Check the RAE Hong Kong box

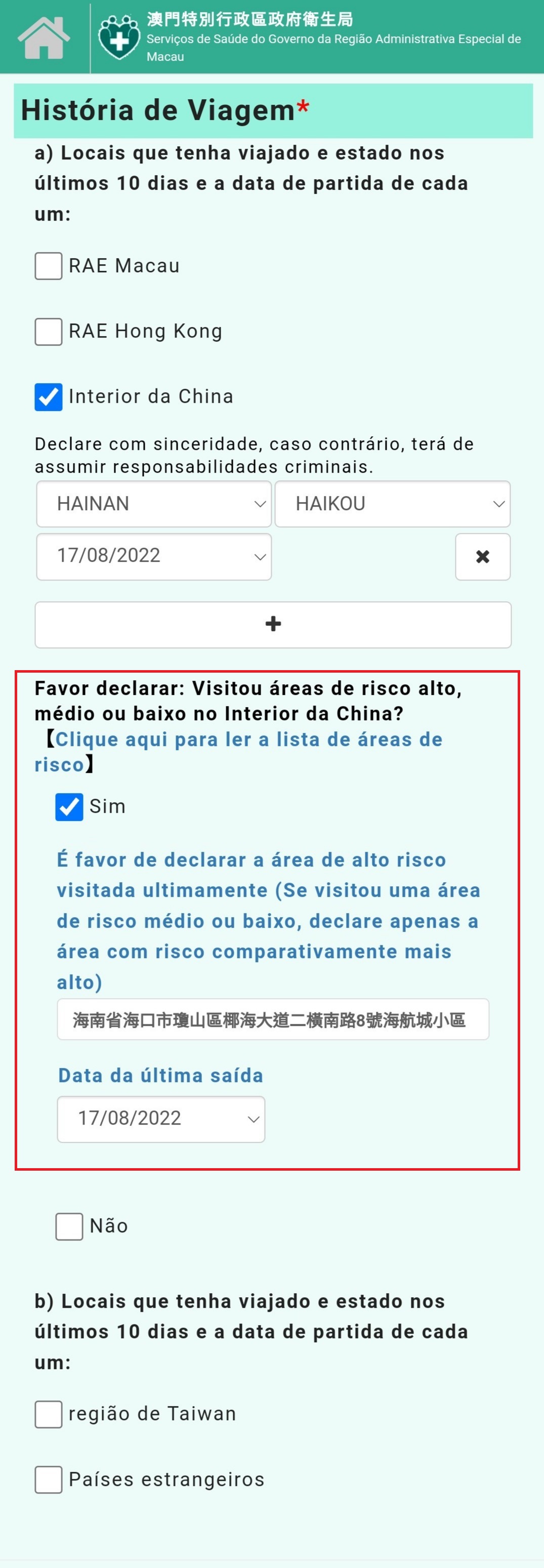49,332
